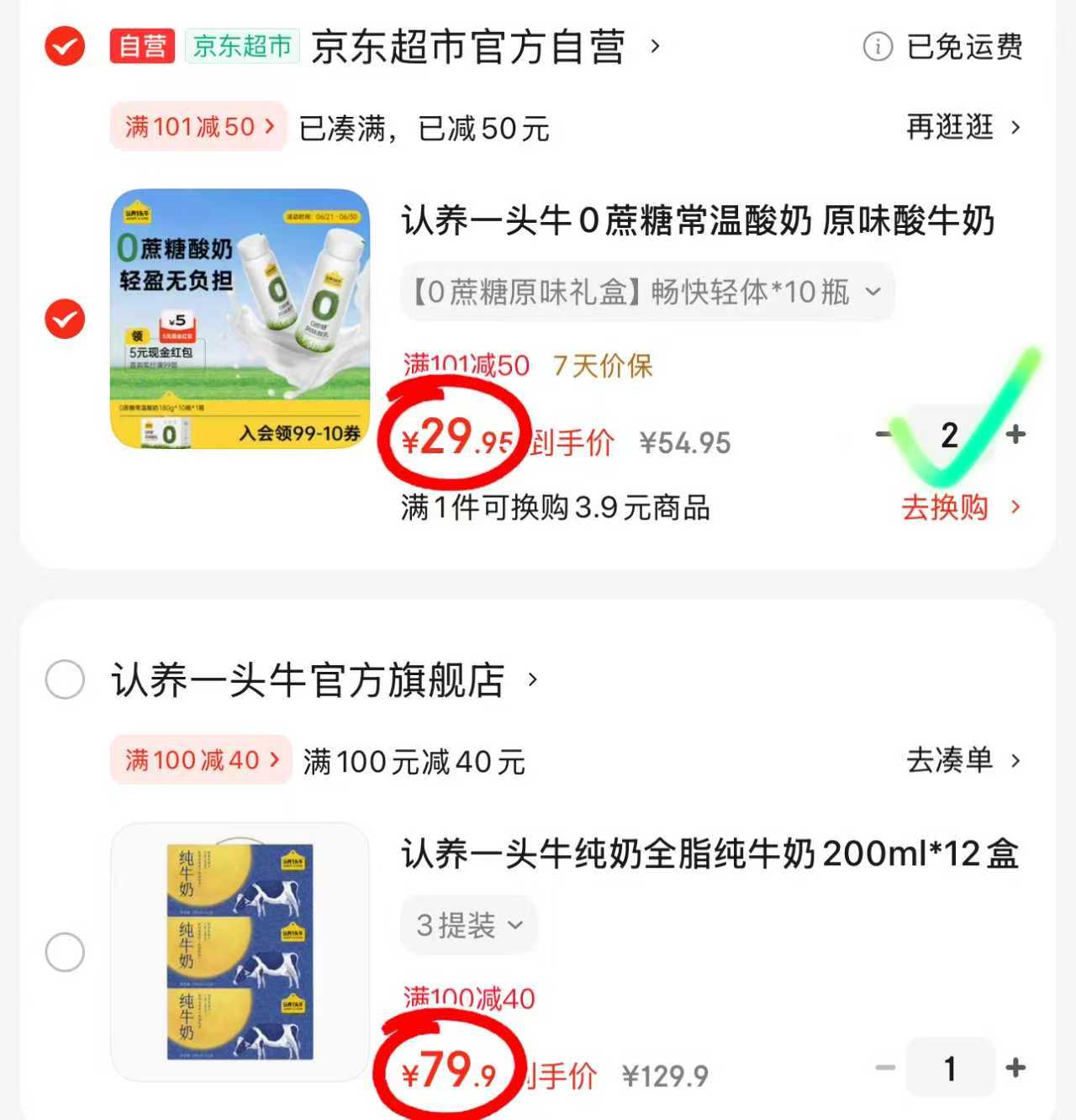This screenshot has height=1120, width=1076.
Task: Click the info icon next to 已免运费
Action: pyautogui.click(x=878, y=48)
